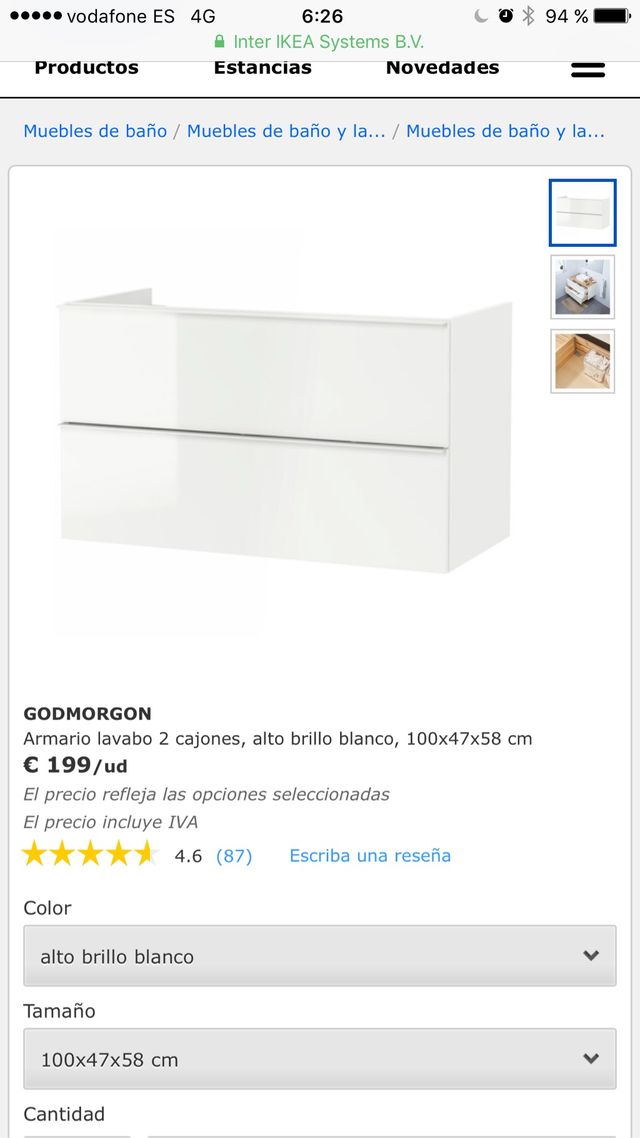Viewport: 640px width, 1138px height.
Task: Switch to Novedades section
Action: 442,68
